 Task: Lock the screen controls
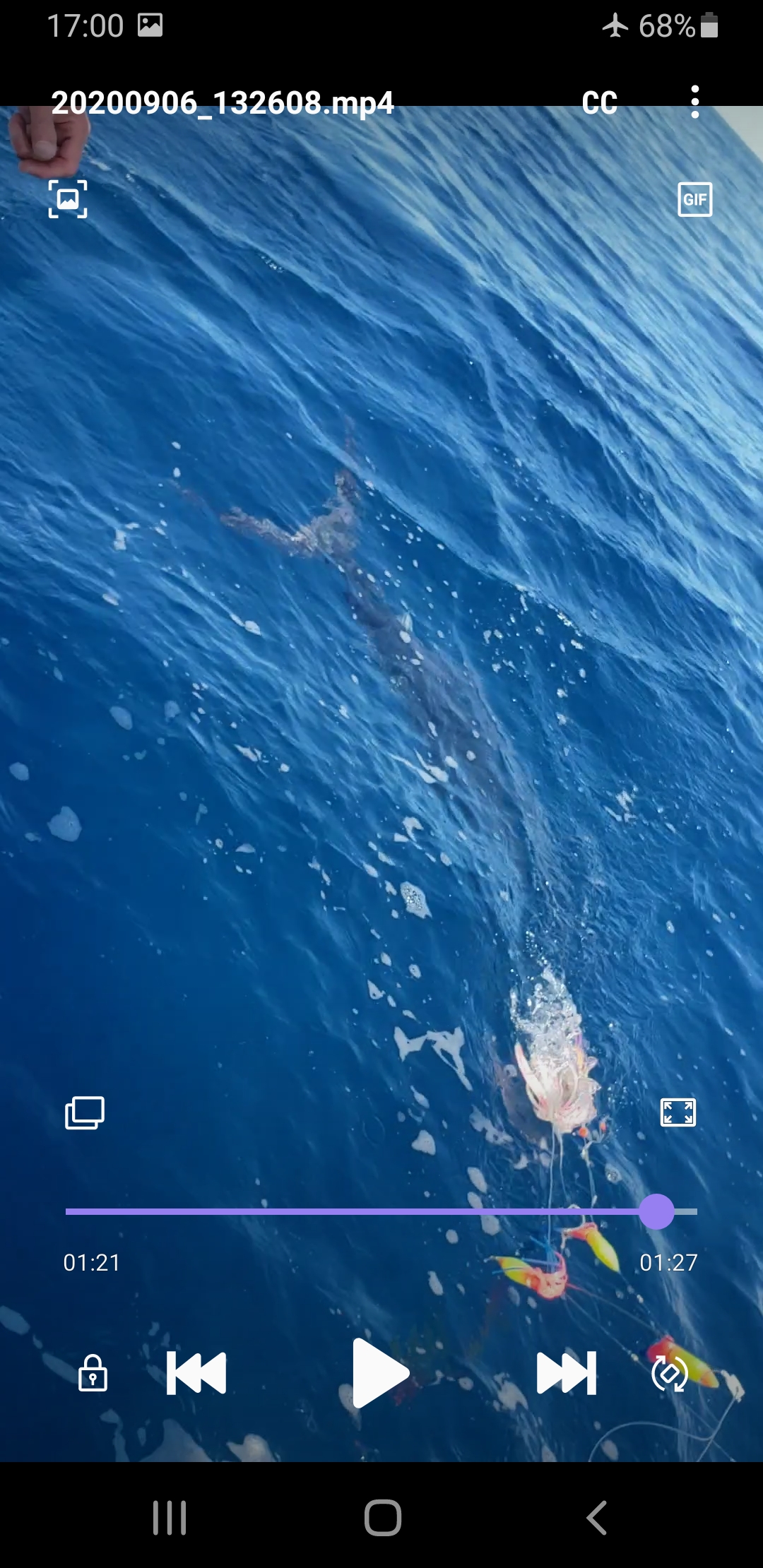pos(93,1373)
